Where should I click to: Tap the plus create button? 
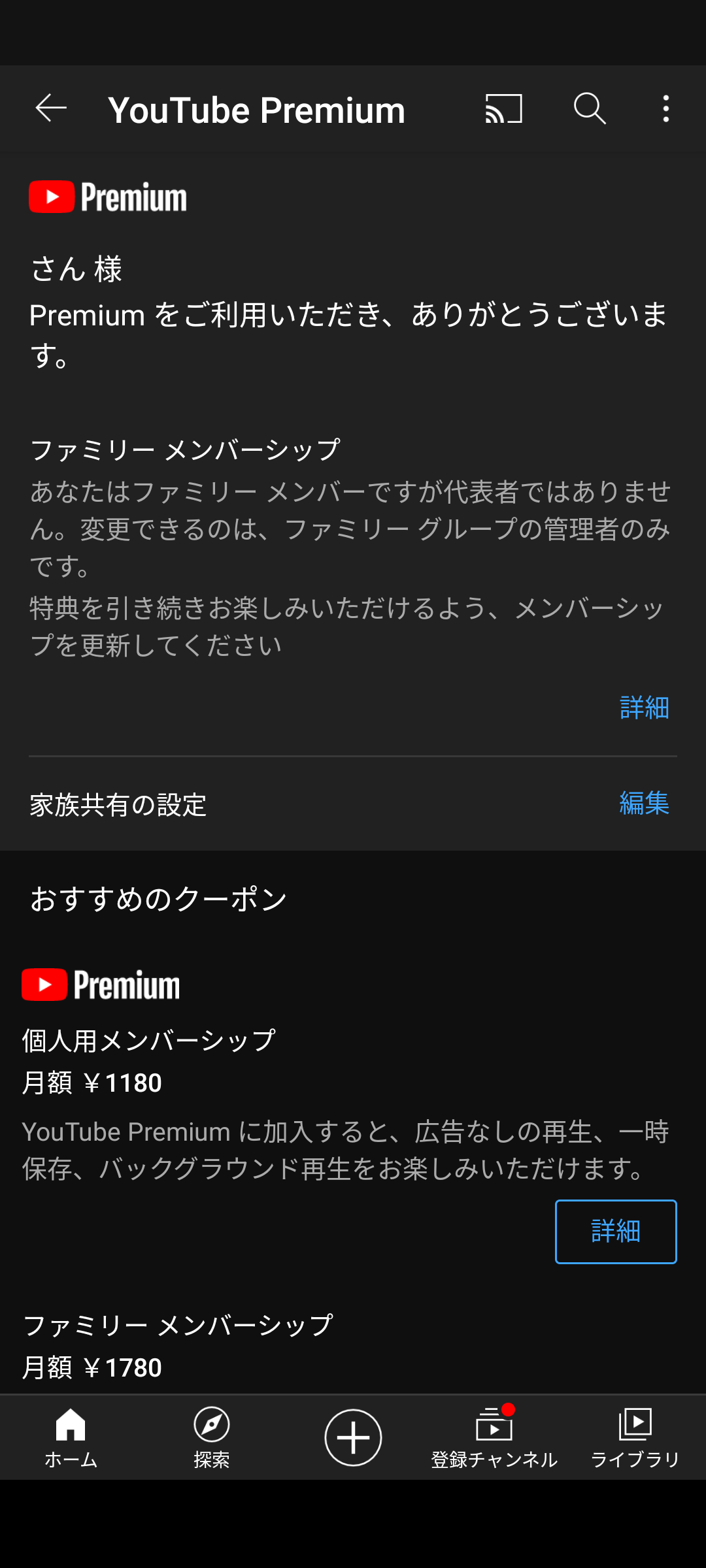pos(353,1437)
